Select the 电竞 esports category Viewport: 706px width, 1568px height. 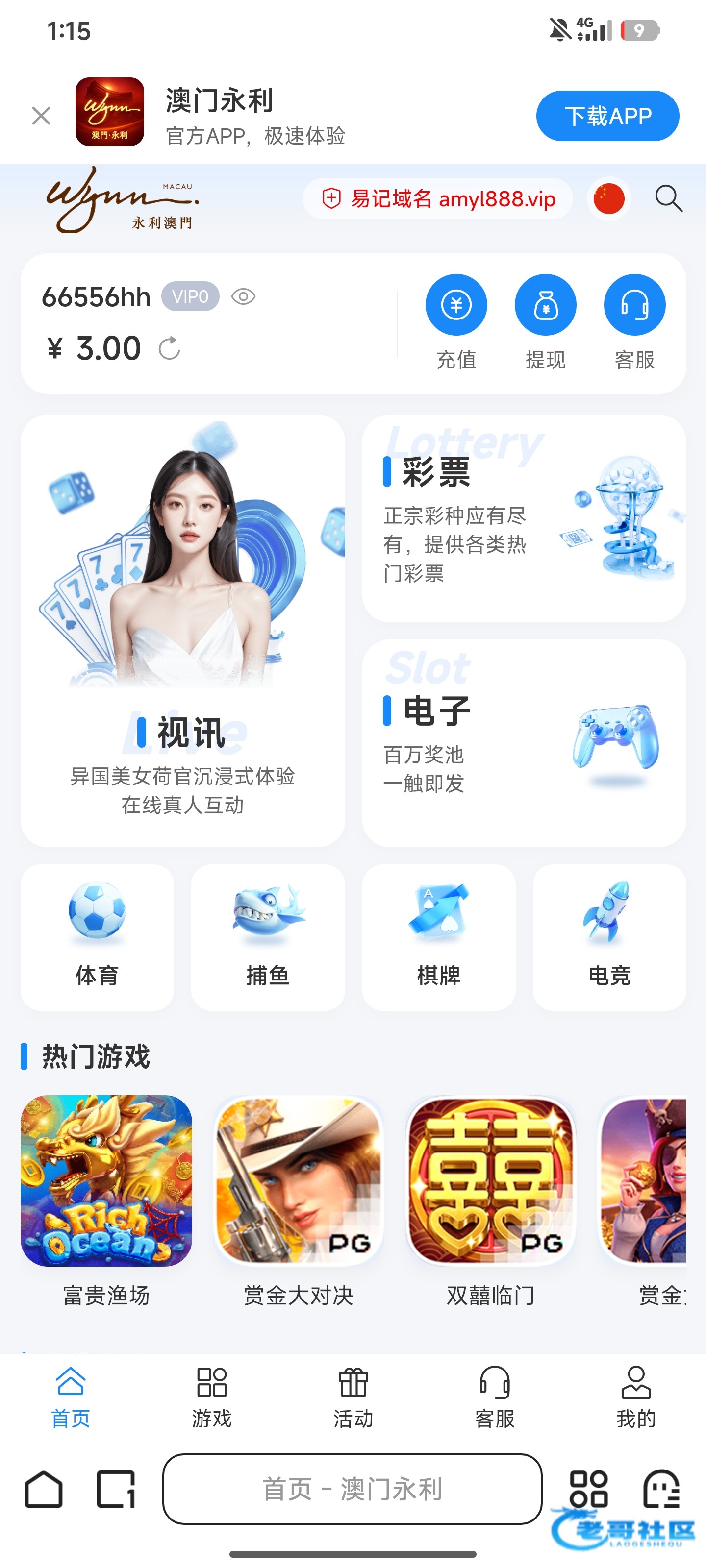point(609,937)
